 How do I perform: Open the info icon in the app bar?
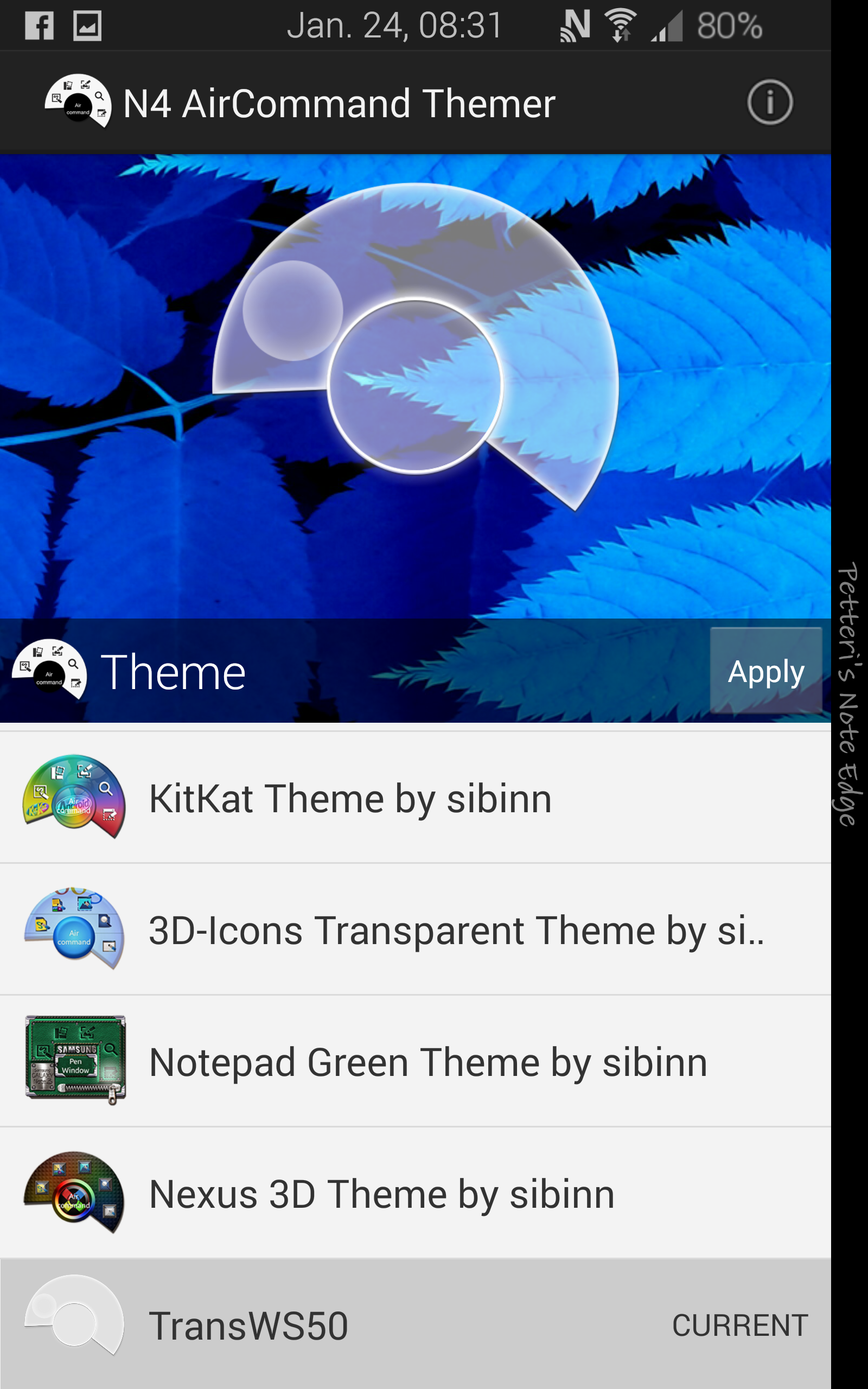(769, 103)
